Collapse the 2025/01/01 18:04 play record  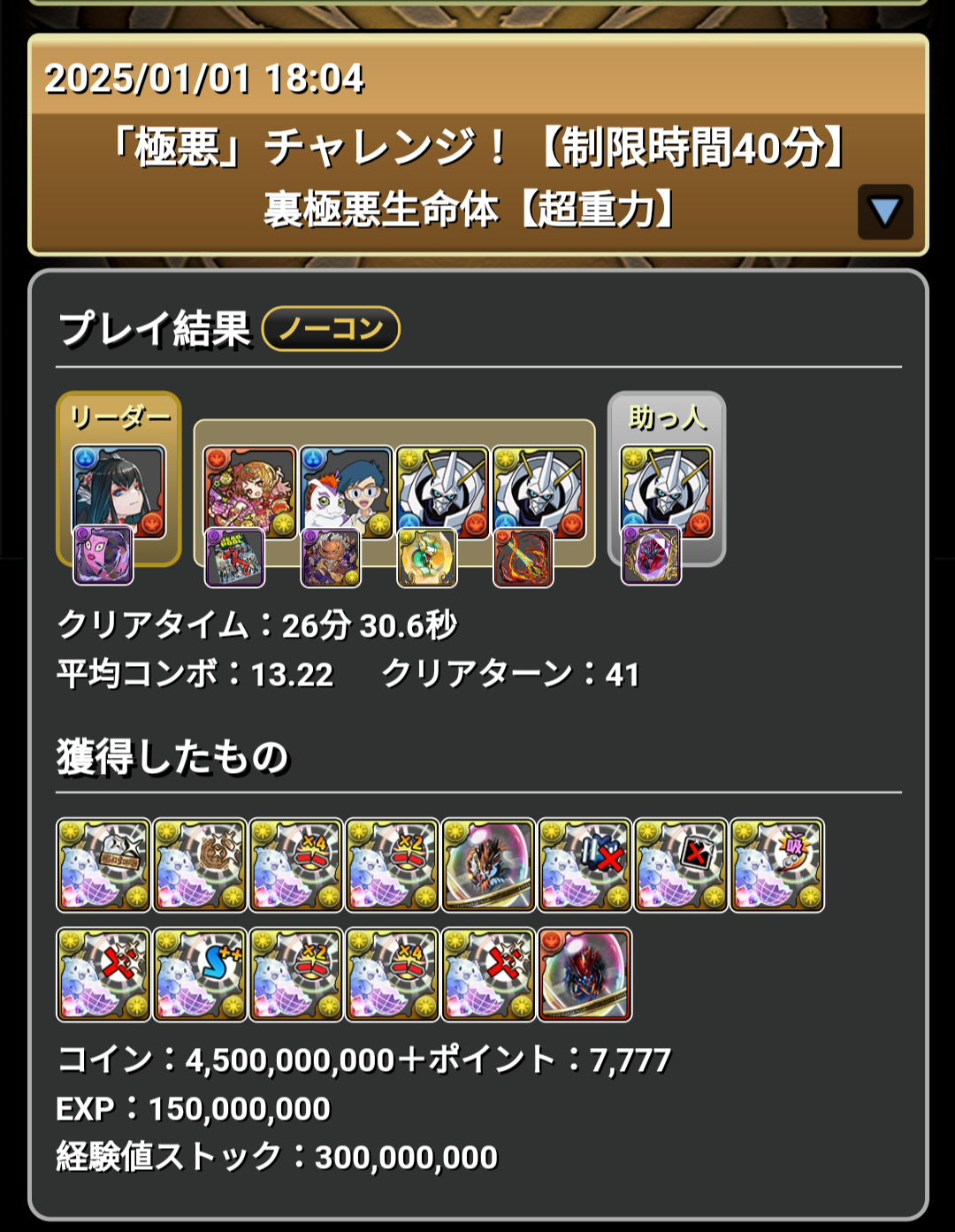pos(884,212)
